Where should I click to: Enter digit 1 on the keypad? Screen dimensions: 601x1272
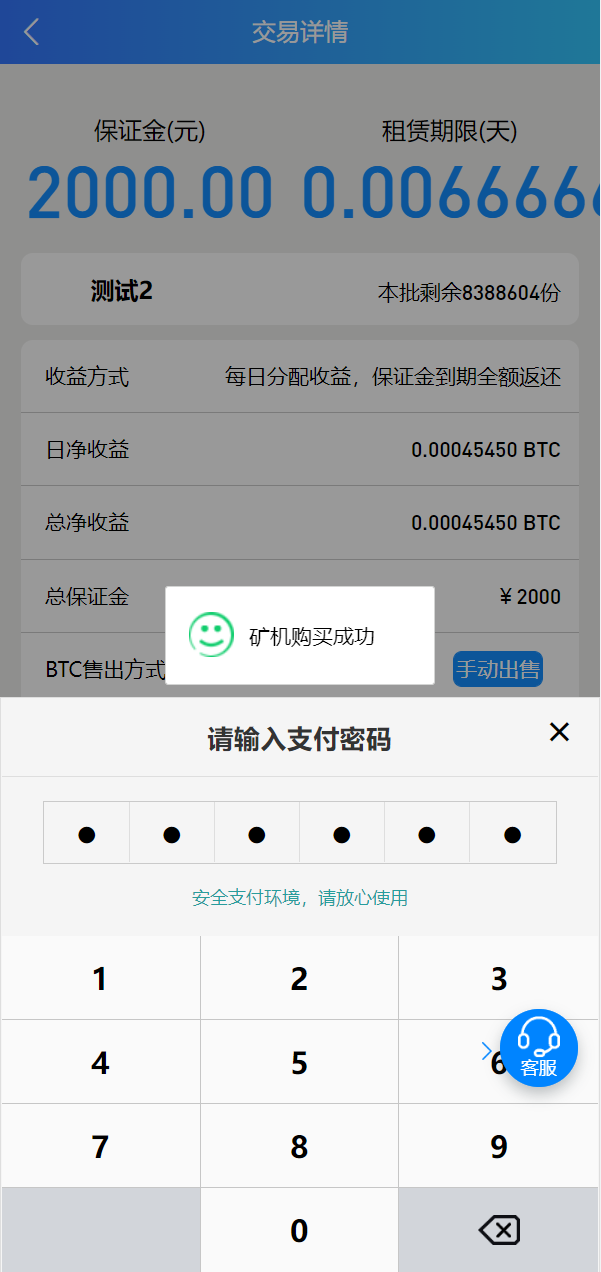pyautogui.click(x=100, y=979)
